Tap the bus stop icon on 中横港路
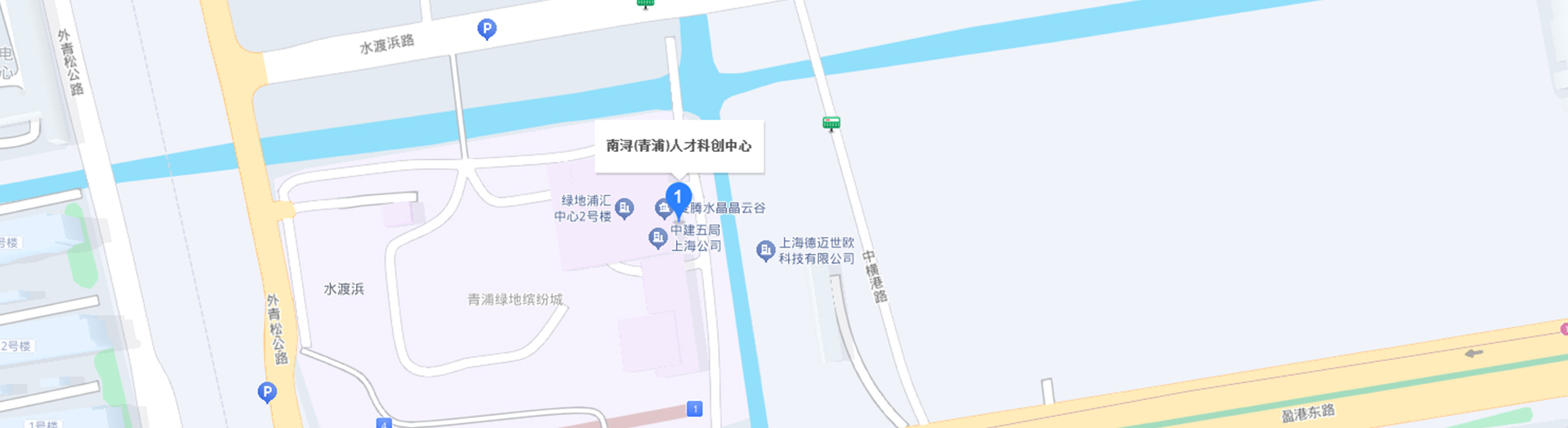The width and height of the screenshot is (1568, 428). tap(831, 123)
